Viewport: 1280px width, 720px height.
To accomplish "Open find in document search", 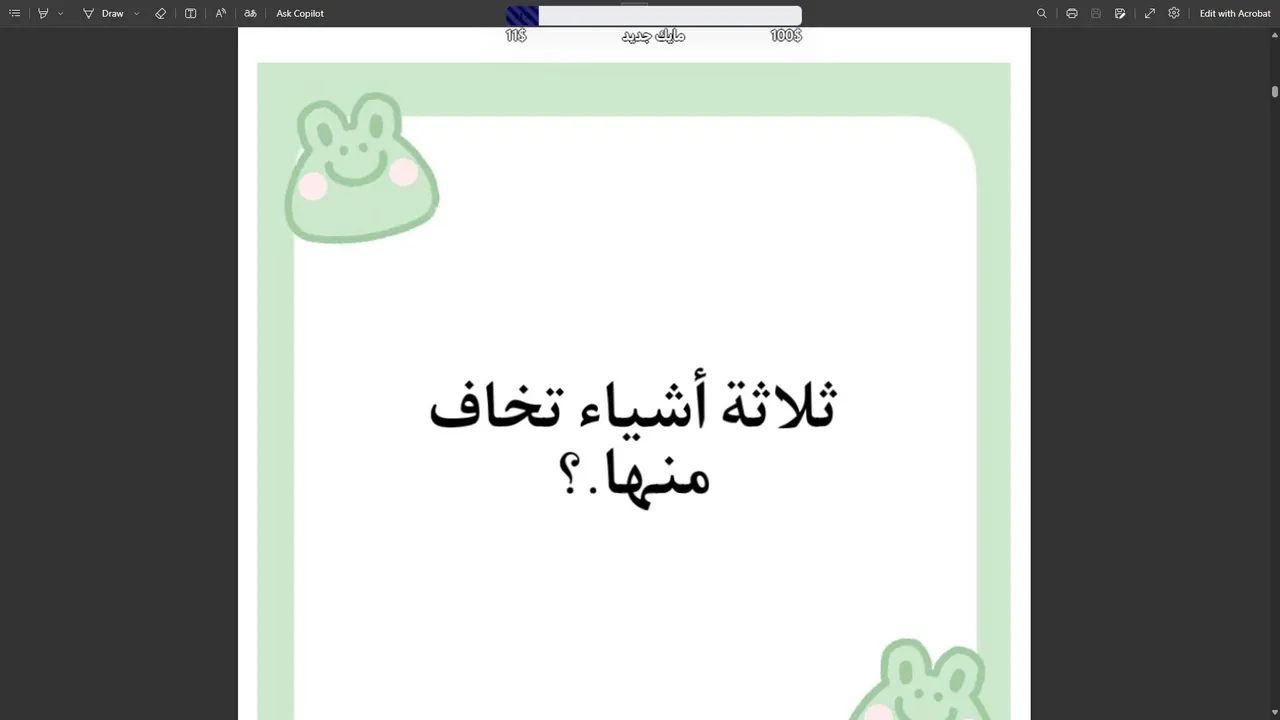I will [1042, 13].
